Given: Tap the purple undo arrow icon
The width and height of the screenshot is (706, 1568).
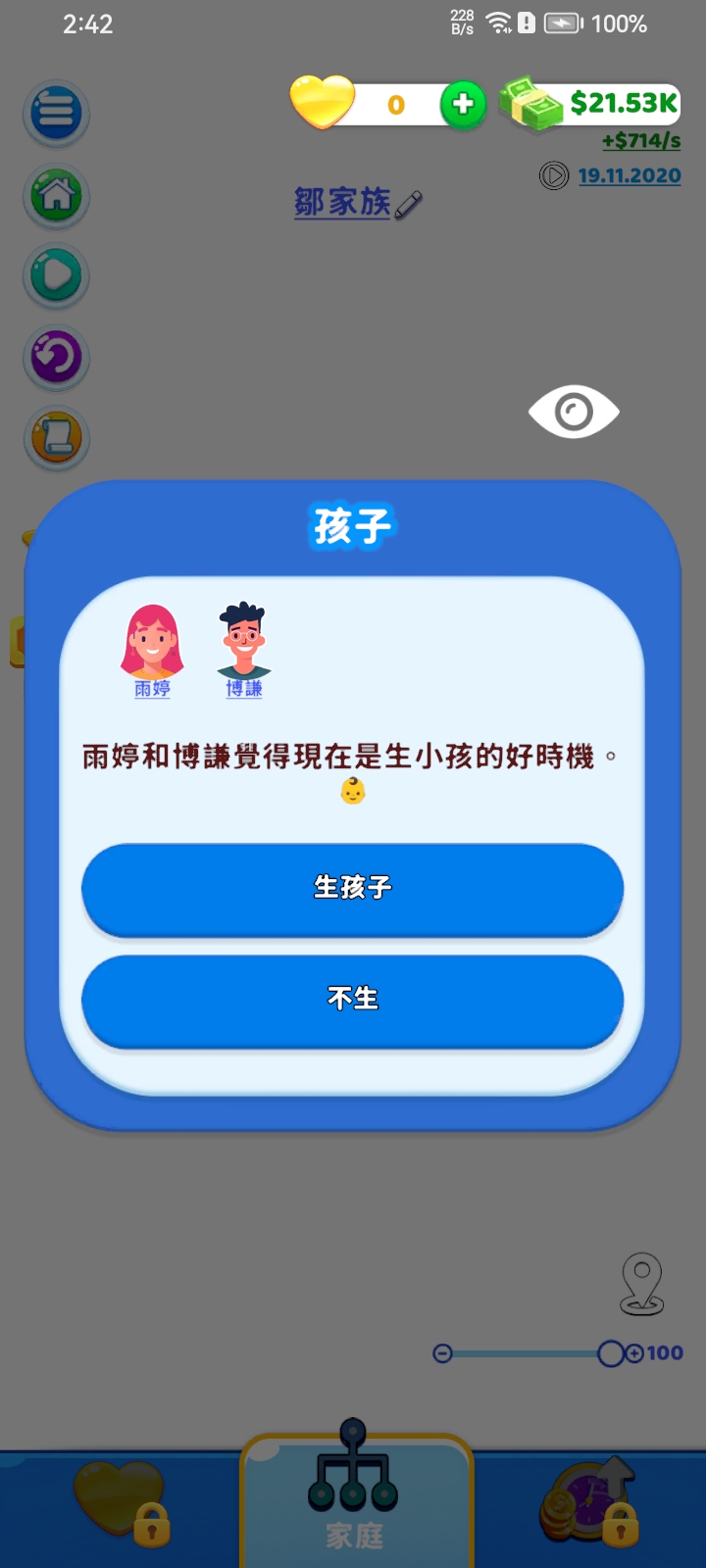Looking at the screenshot, I should [x=57, y=358].
